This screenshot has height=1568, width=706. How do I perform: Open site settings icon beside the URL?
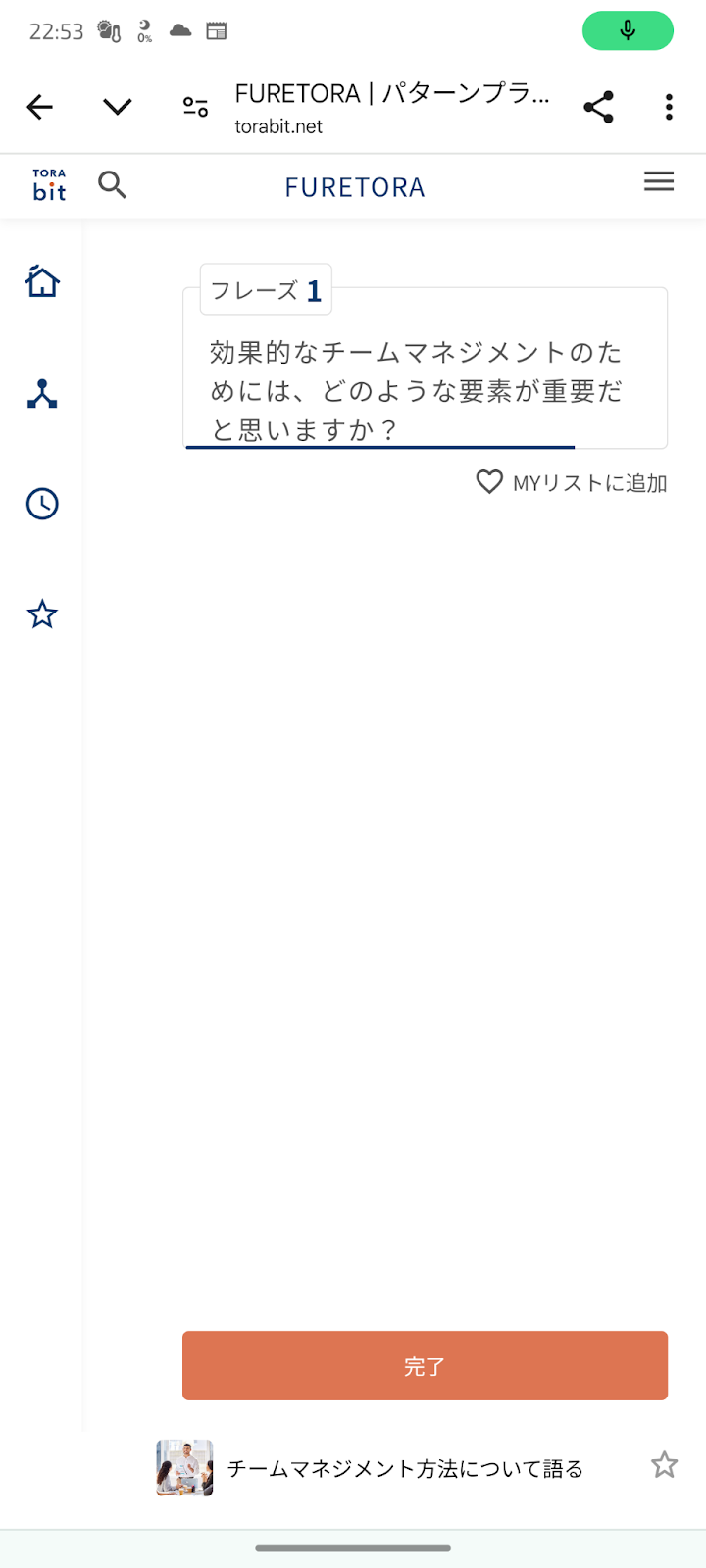(x=195, y=107)
